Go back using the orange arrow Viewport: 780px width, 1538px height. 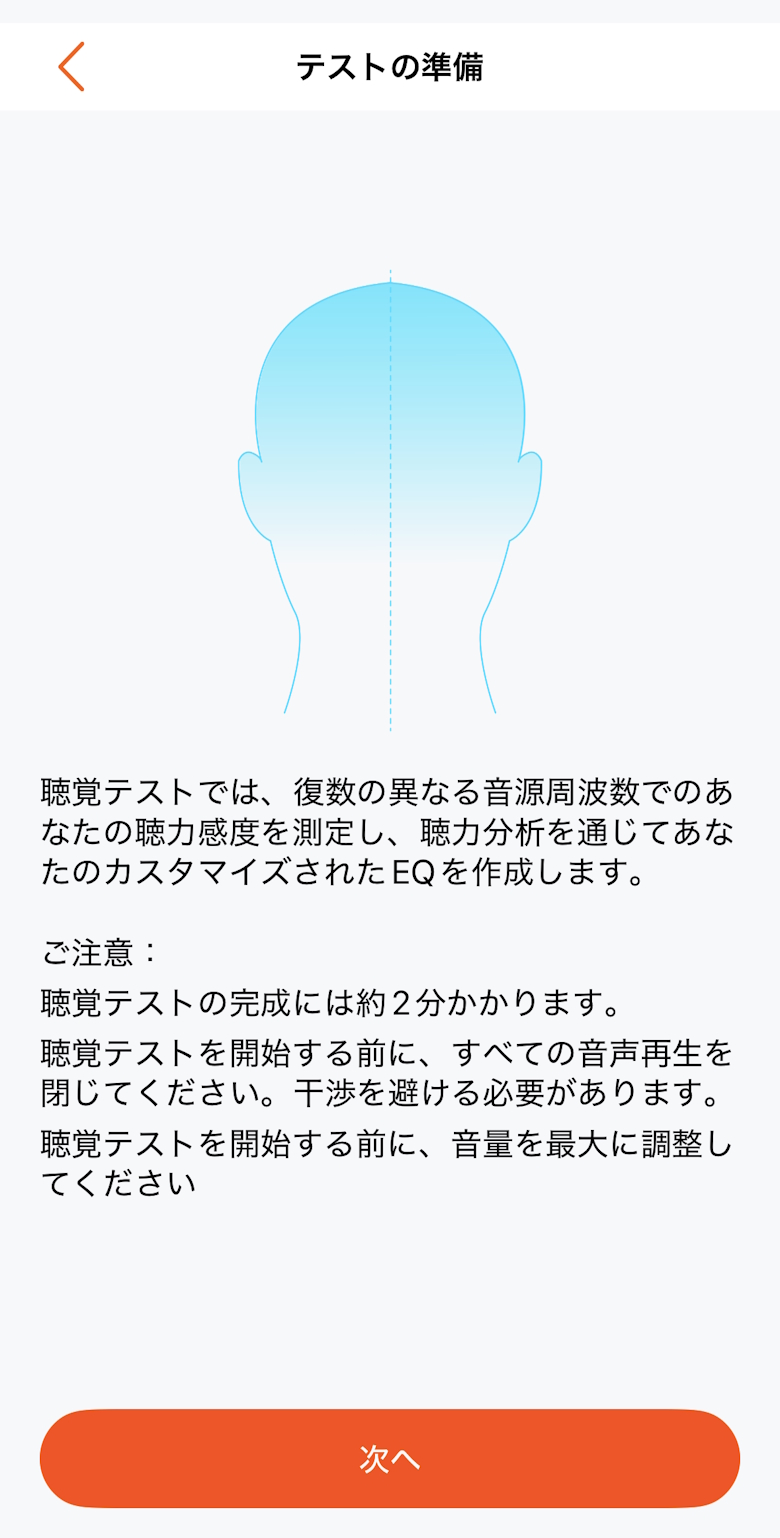click(x=71, y=67)
